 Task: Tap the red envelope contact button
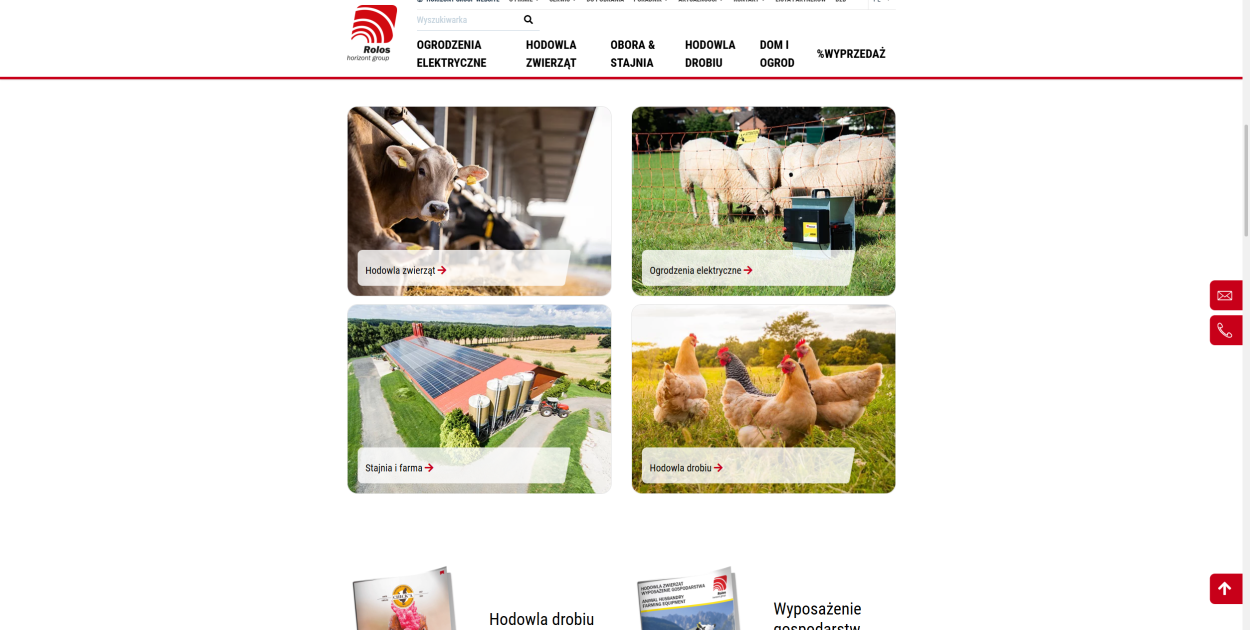[x=1225, y=295]
